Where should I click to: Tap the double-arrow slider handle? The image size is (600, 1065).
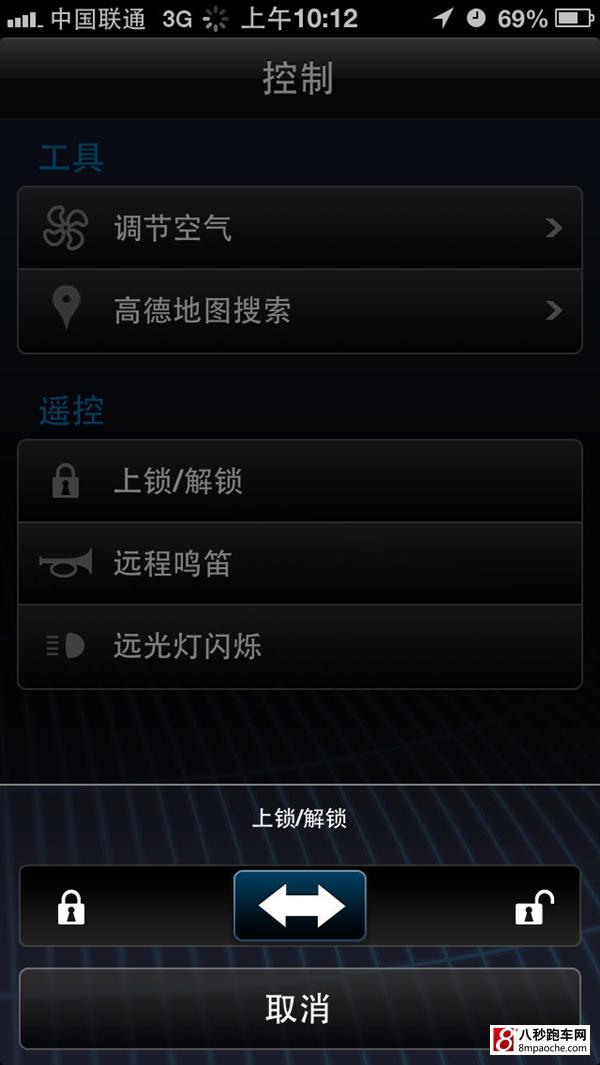point(300,905)
